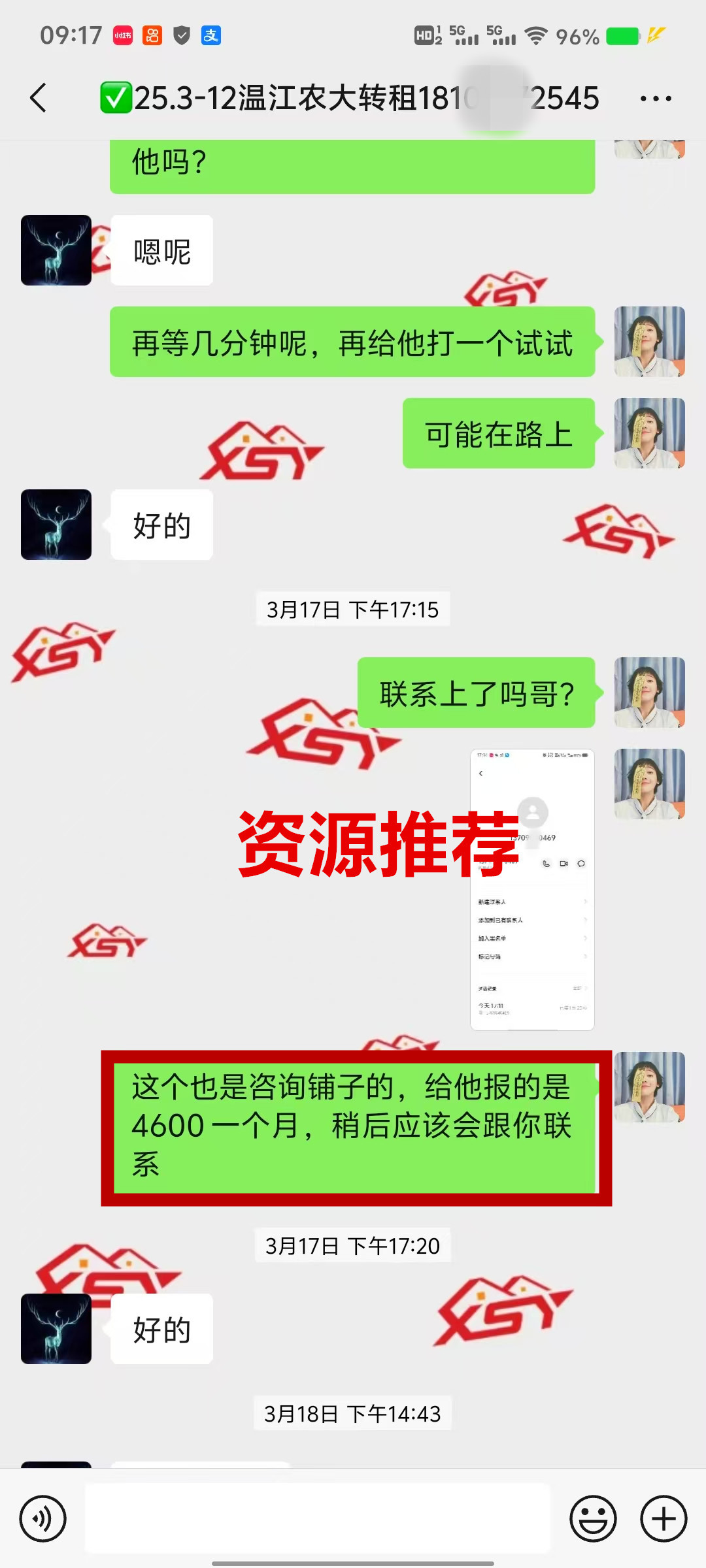This screenshot has height=1568, width=706.
Task: Go back from the chat
Action: tap(39, 99)
